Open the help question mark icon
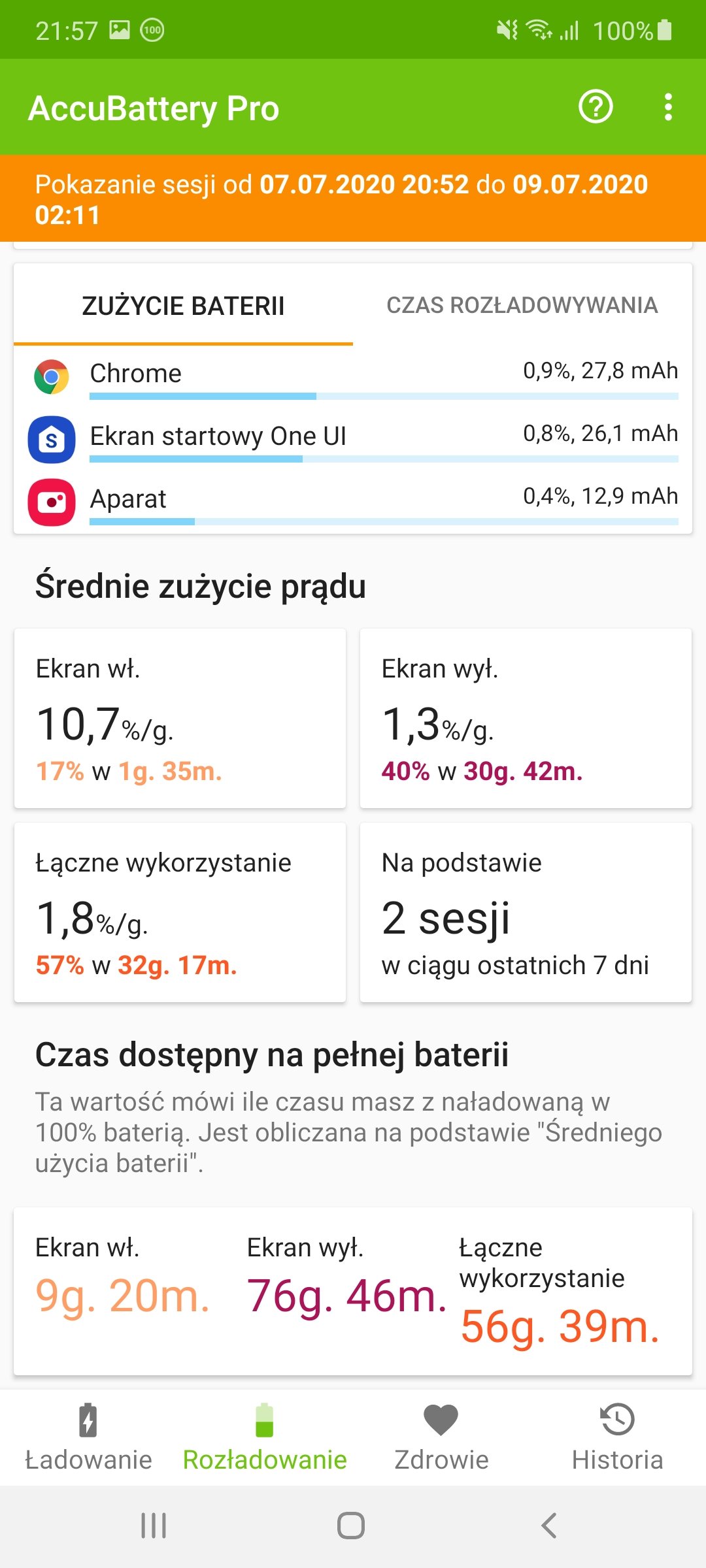The height and width of the screenshot is (1568, 706). click(x=596, y=107)
